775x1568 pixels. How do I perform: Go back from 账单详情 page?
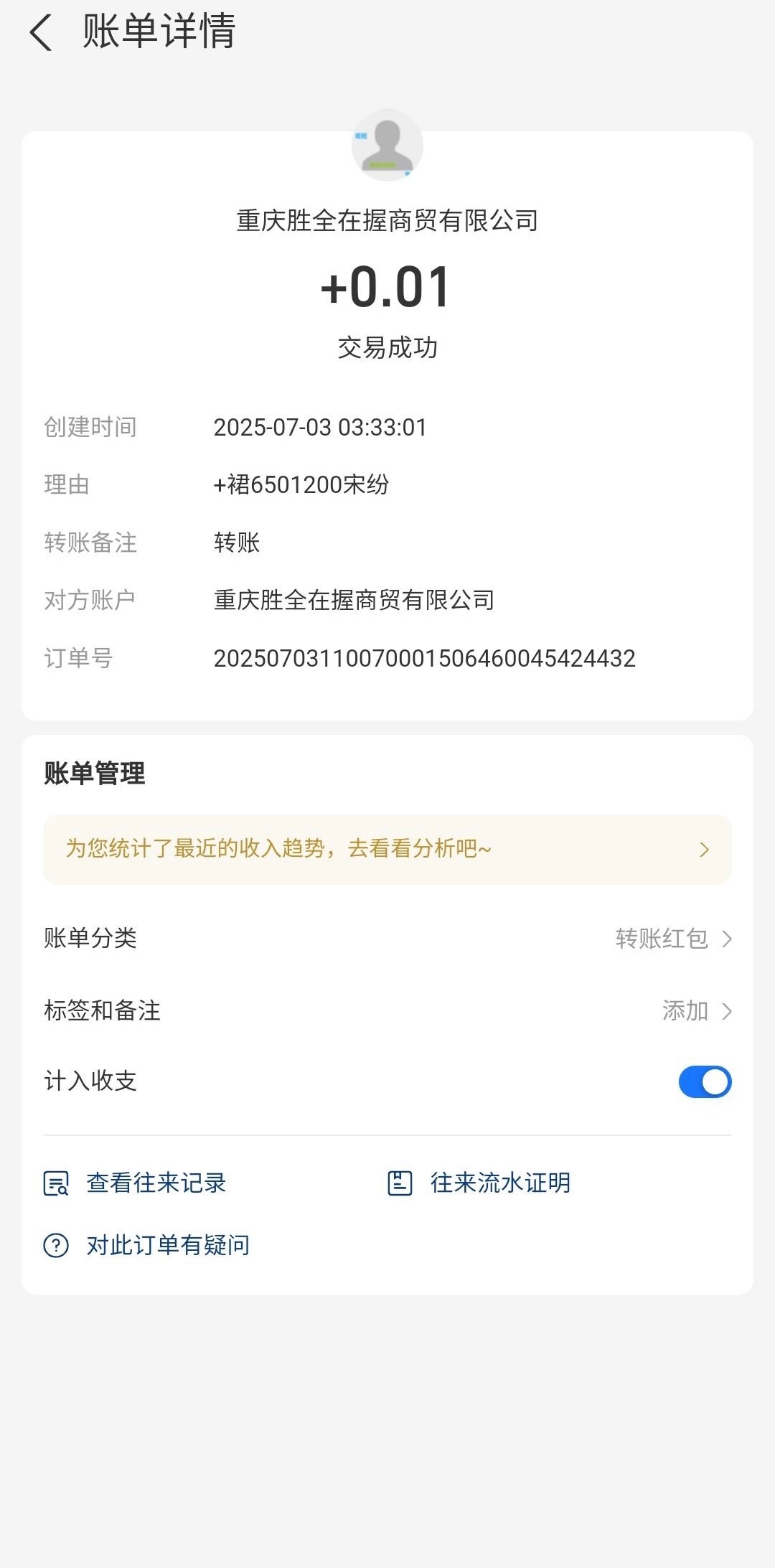[x=41, y=33]
